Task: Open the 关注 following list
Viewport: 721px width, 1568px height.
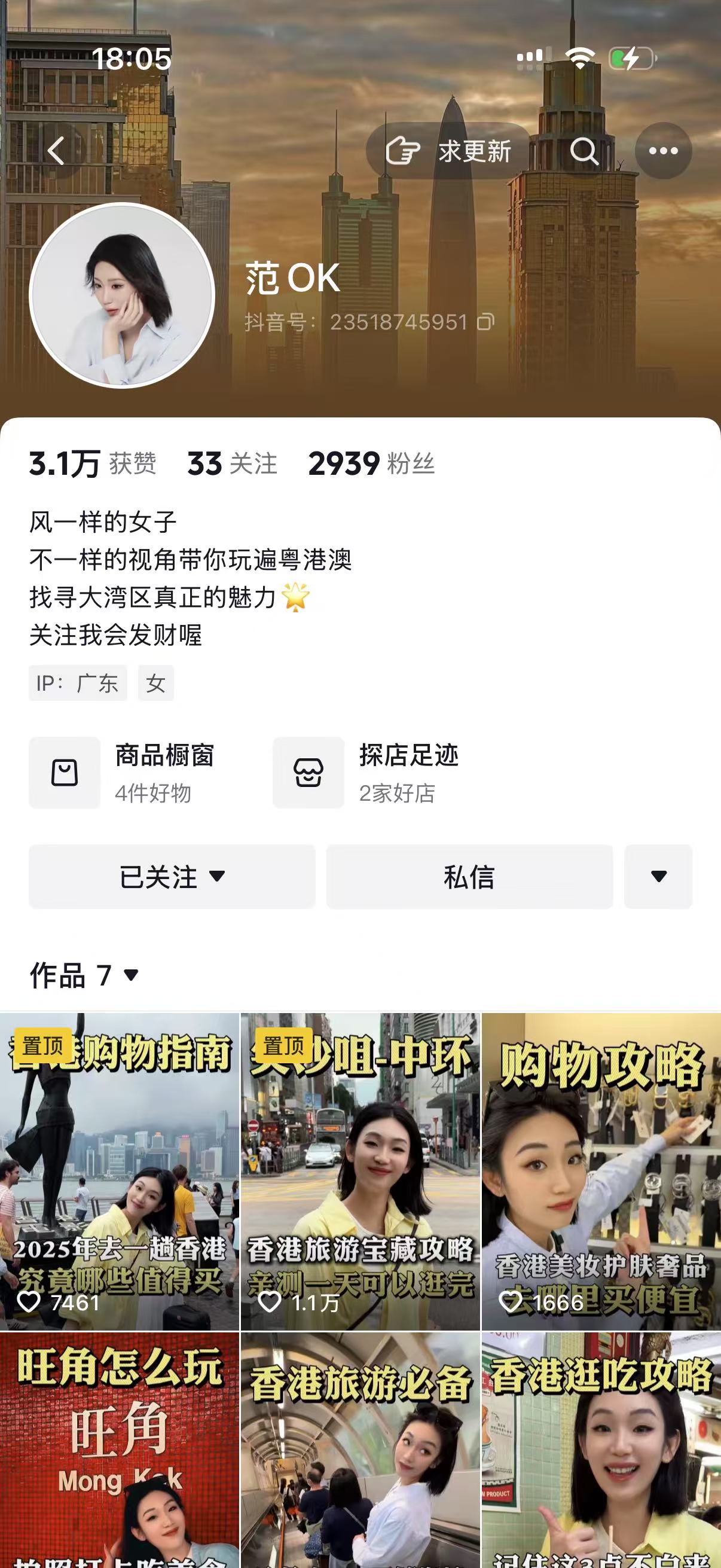Action: coord(232,464)
